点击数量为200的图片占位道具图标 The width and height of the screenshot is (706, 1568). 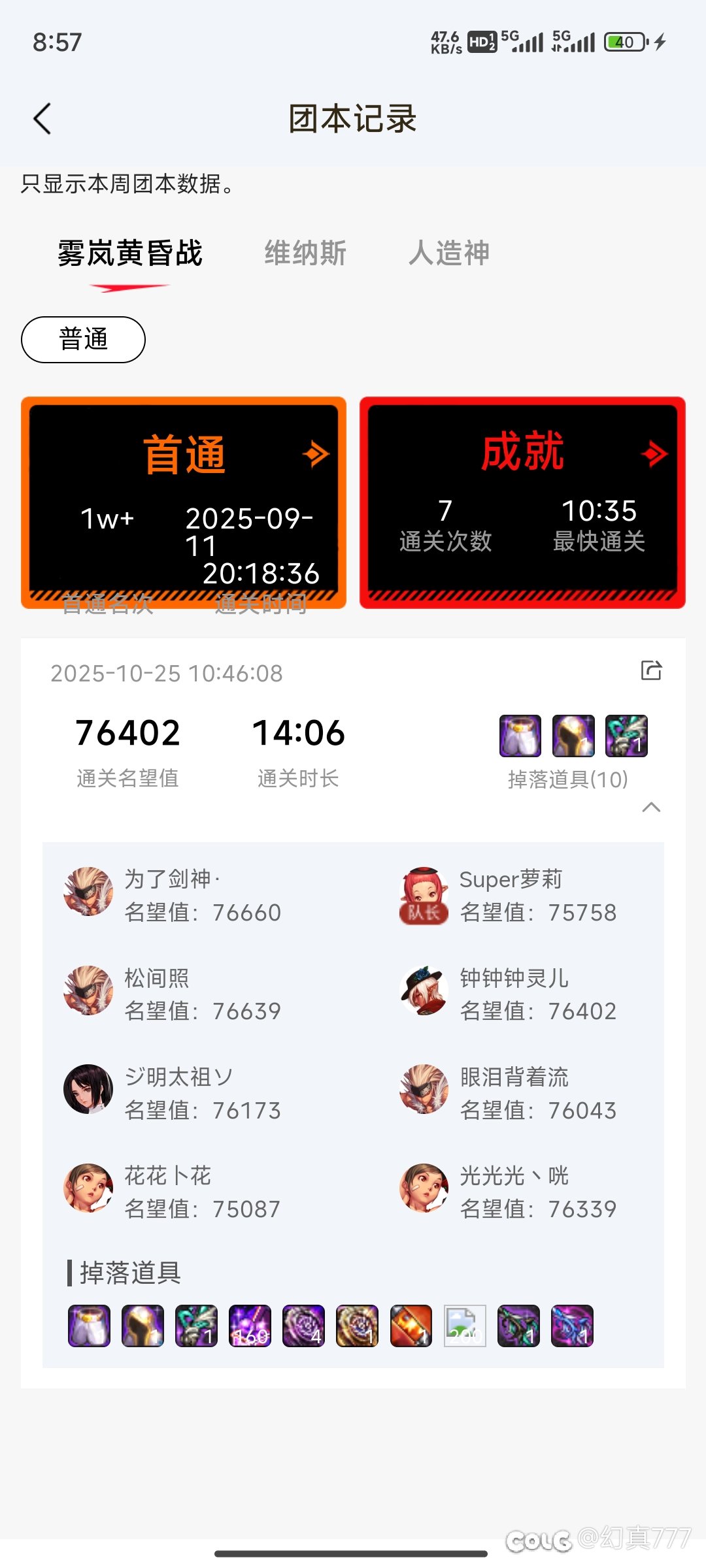pos(465,1325)
